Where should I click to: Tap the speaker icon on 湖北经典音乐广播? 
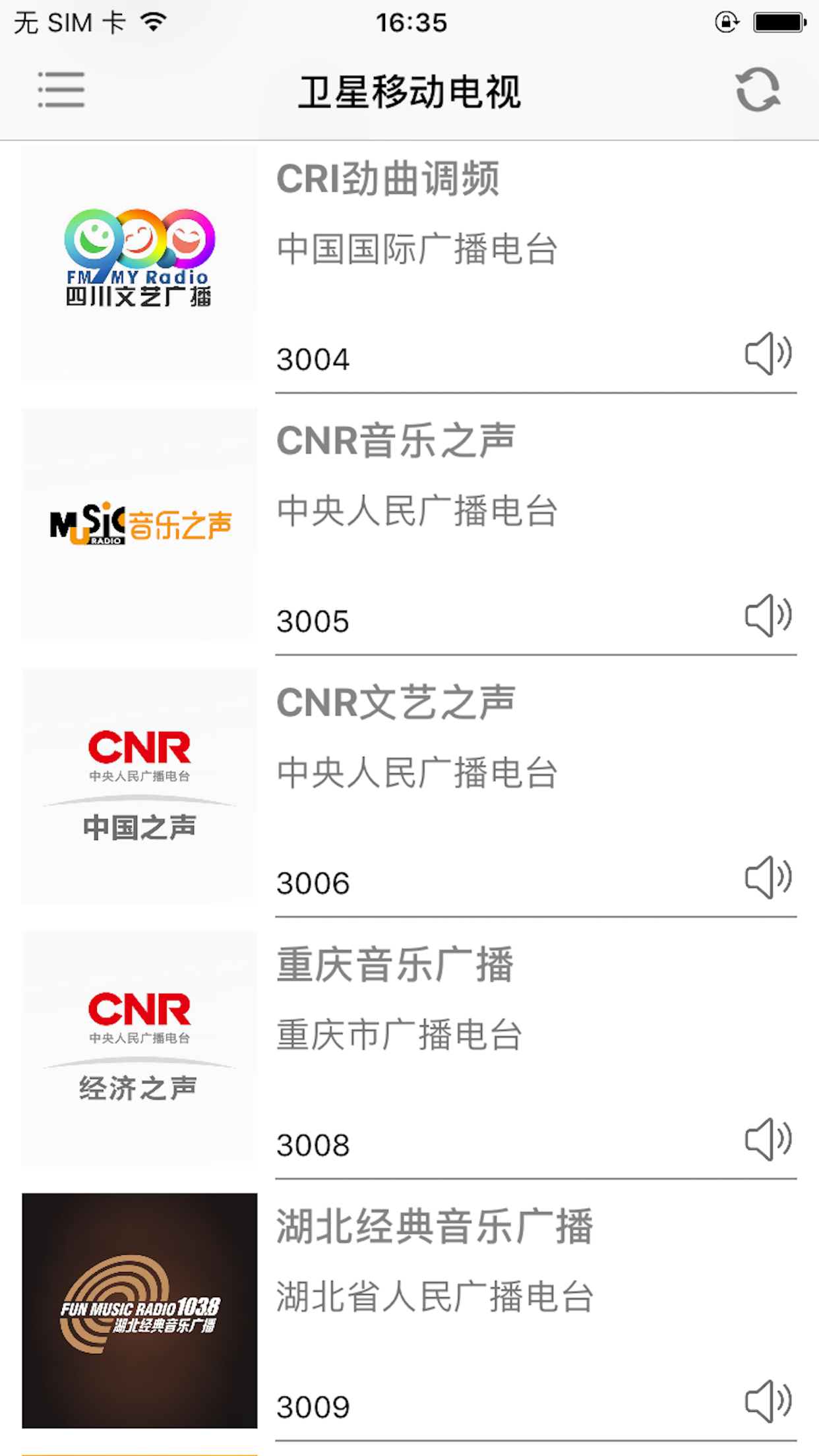pos(768,1401)
